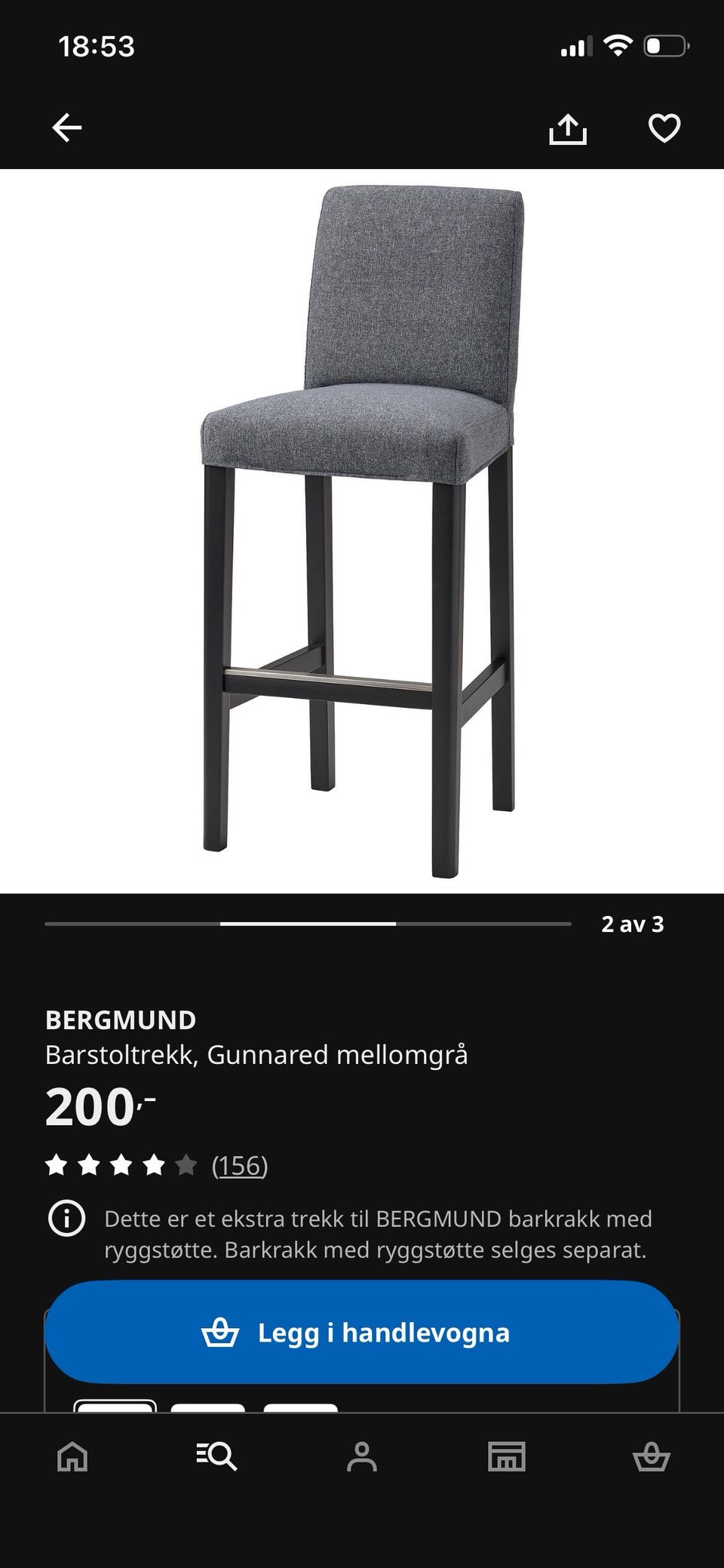This screenshot has width=724, height=1568.
Task: Open the search tab with magnifier icon
Action: tap(217, 1457)
